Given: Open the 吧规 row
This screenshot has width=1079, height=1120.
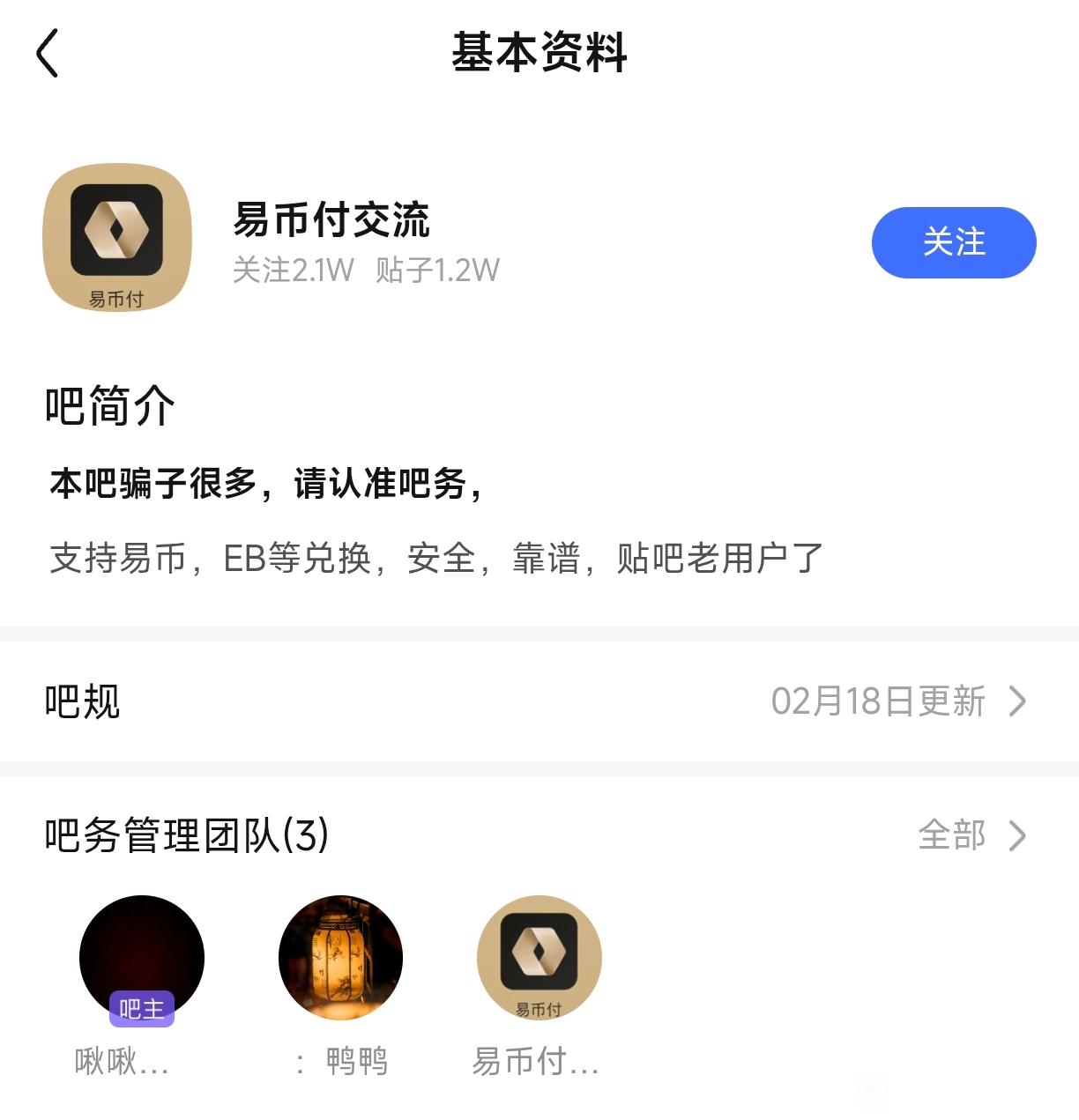Looking at the screenshot, I should click(539, 701).
